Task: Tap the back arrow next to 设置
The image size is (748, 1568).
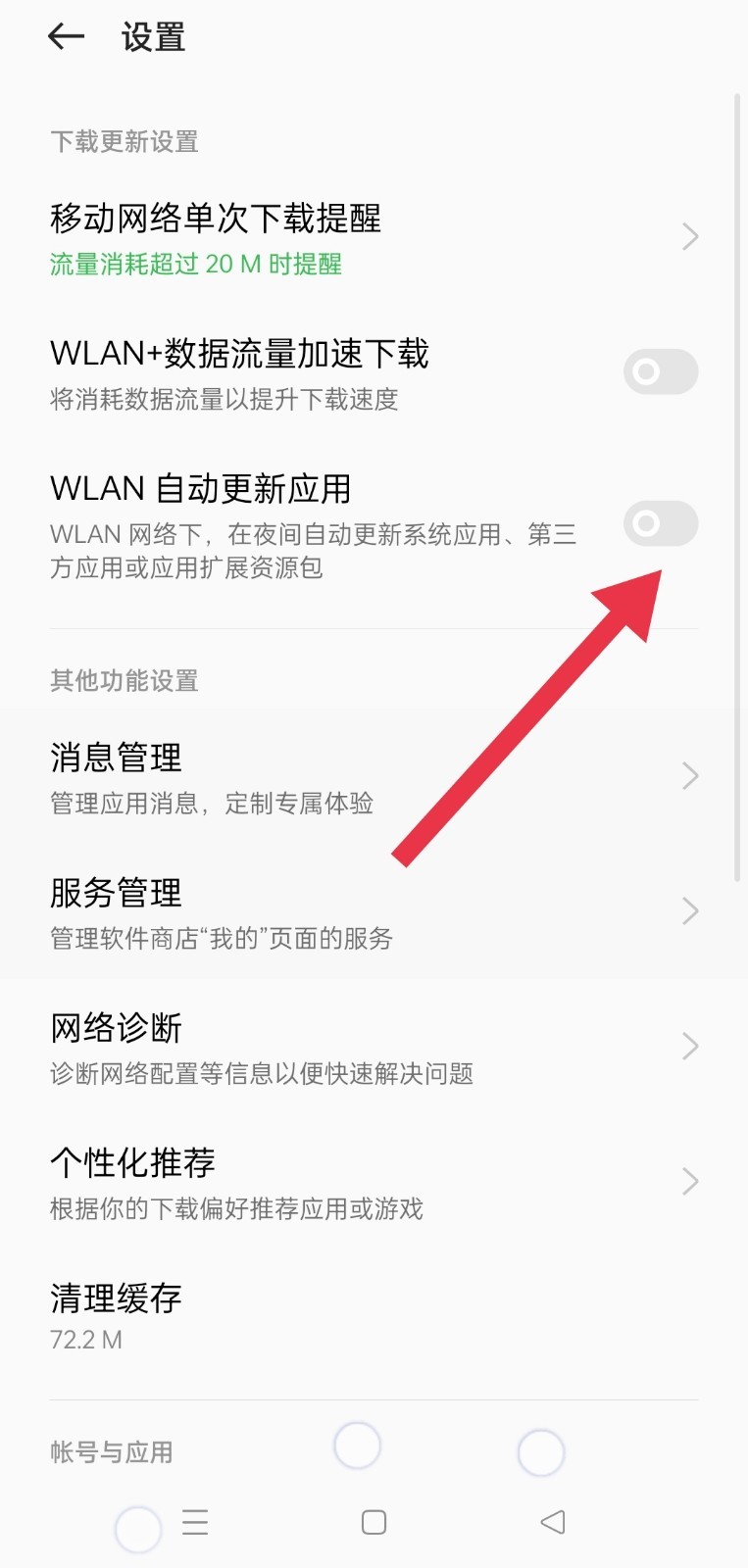Action: click(x=66, y=37)
